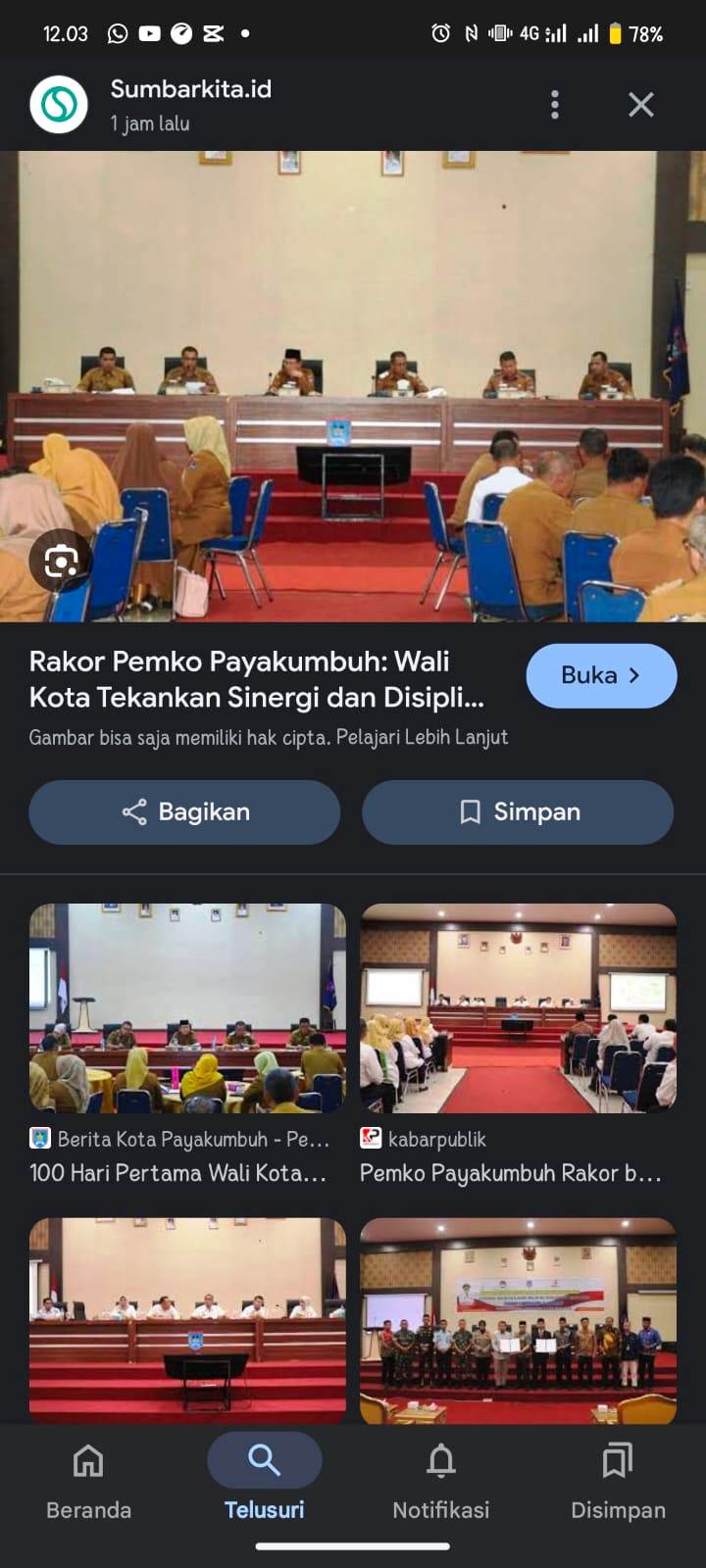Tap the kabarpublik source favicon

[371, 1139]
